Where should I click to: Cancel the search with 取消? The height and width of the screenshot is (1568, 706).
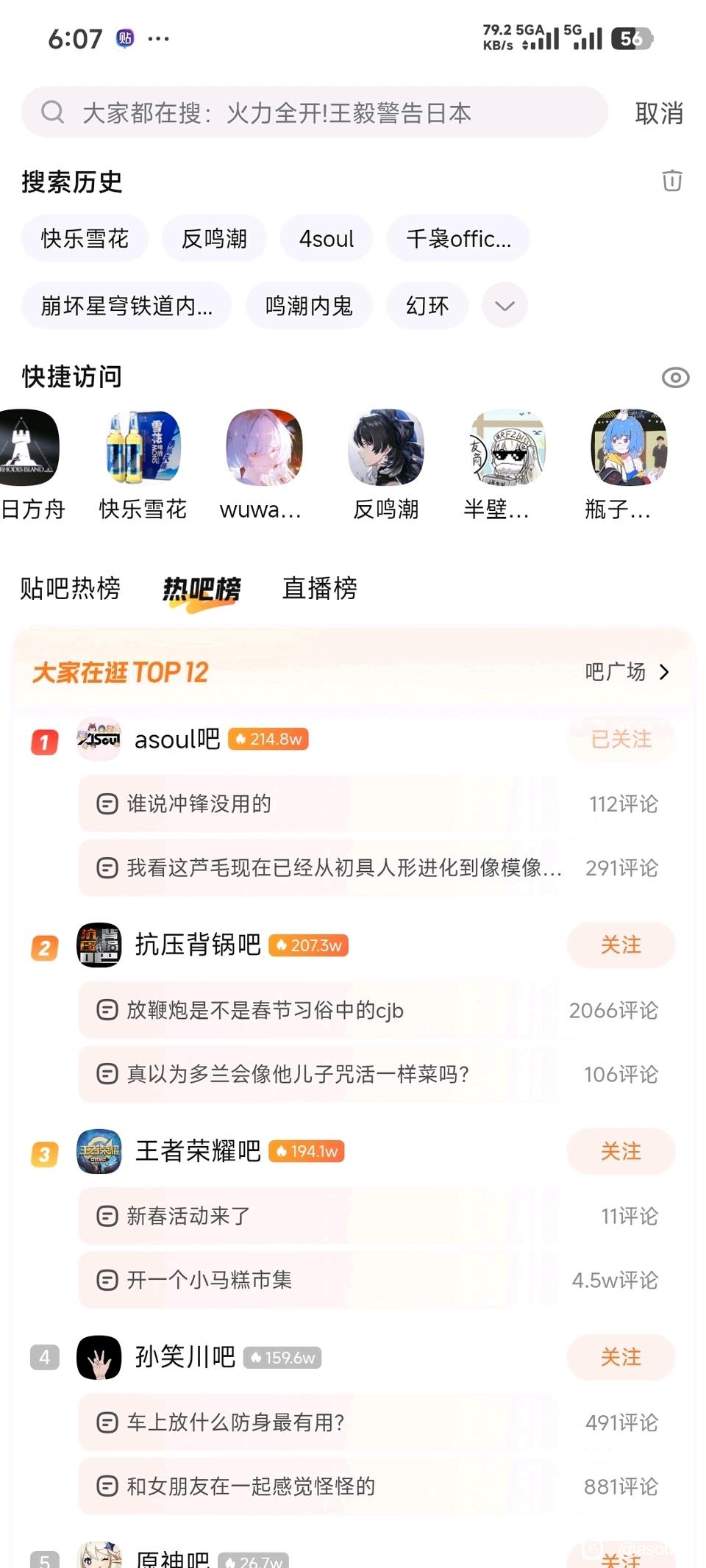pos(658,113)
